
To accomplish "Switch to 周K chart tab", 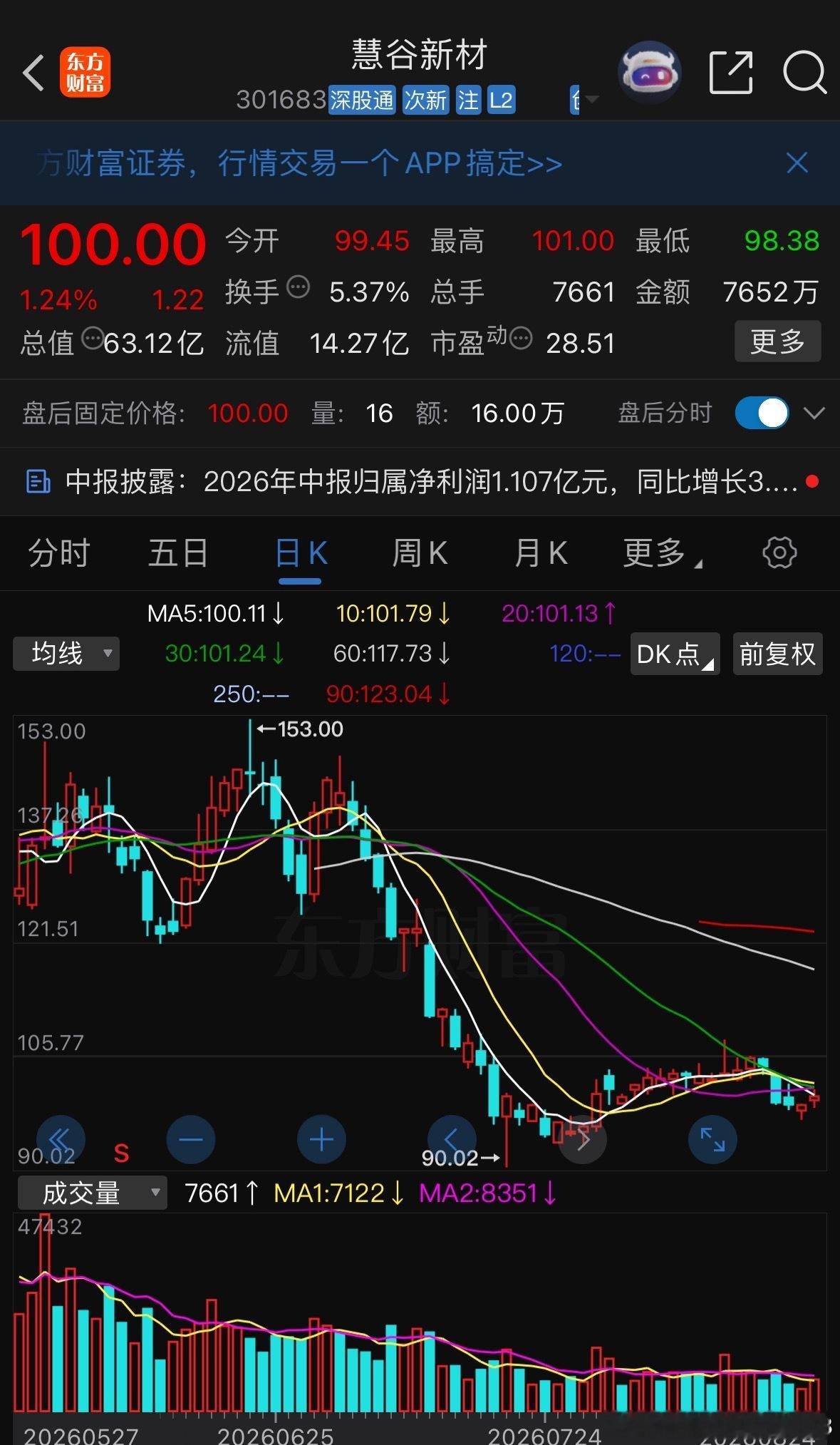I will point(420,553).
